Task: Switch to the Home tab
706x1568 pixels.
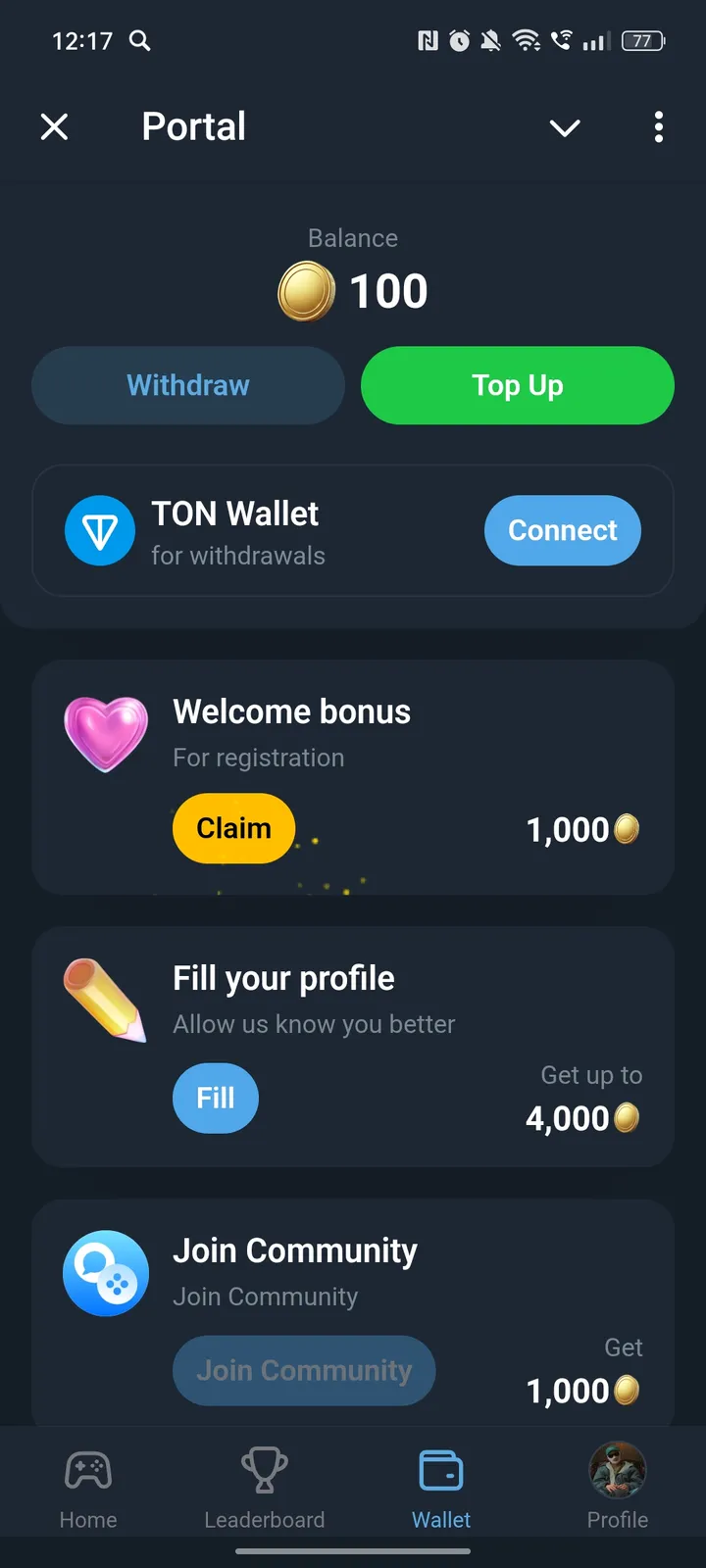Action: 88,1488
